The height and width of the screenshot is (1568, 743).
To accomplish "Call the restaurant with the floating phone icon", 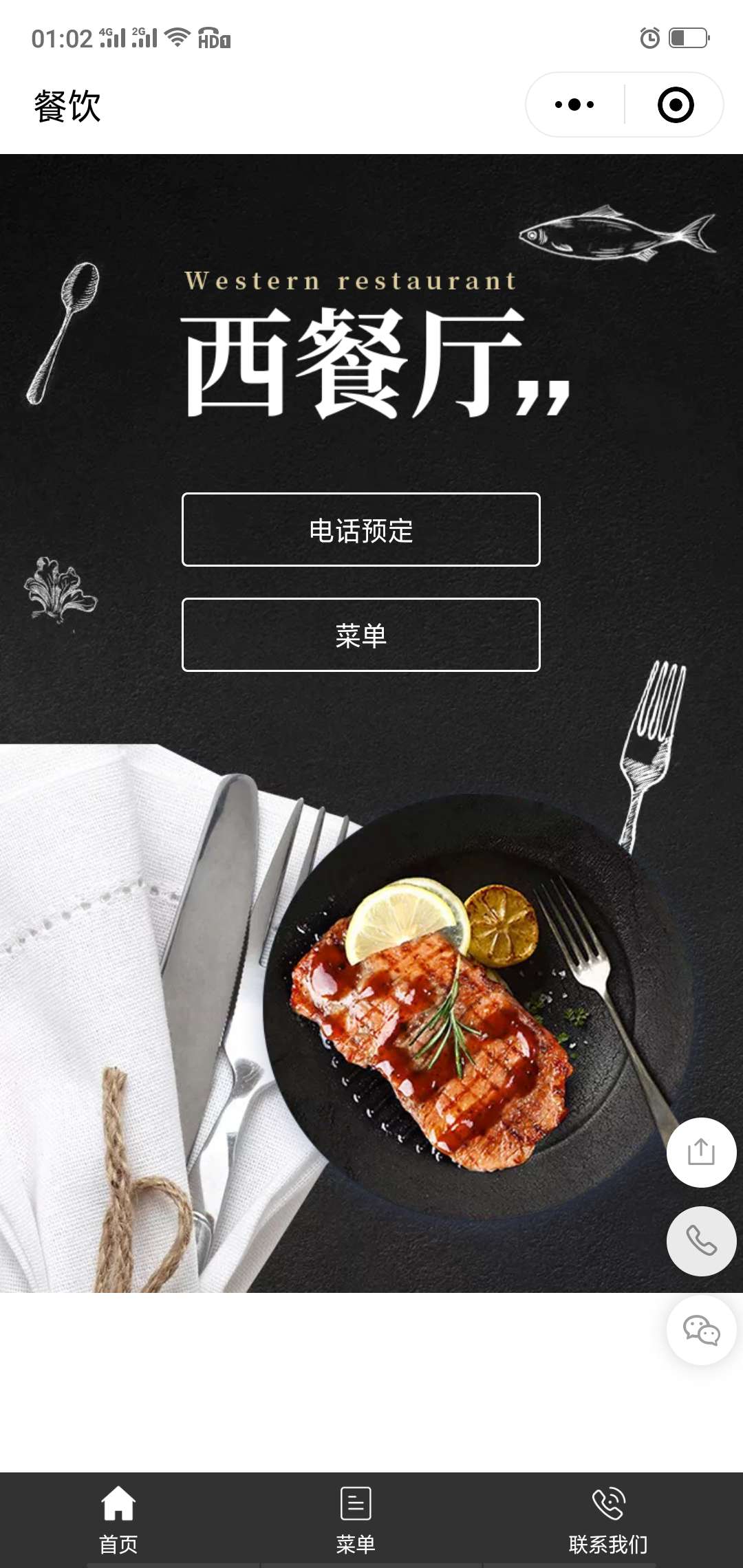I will click(701, 1241).
